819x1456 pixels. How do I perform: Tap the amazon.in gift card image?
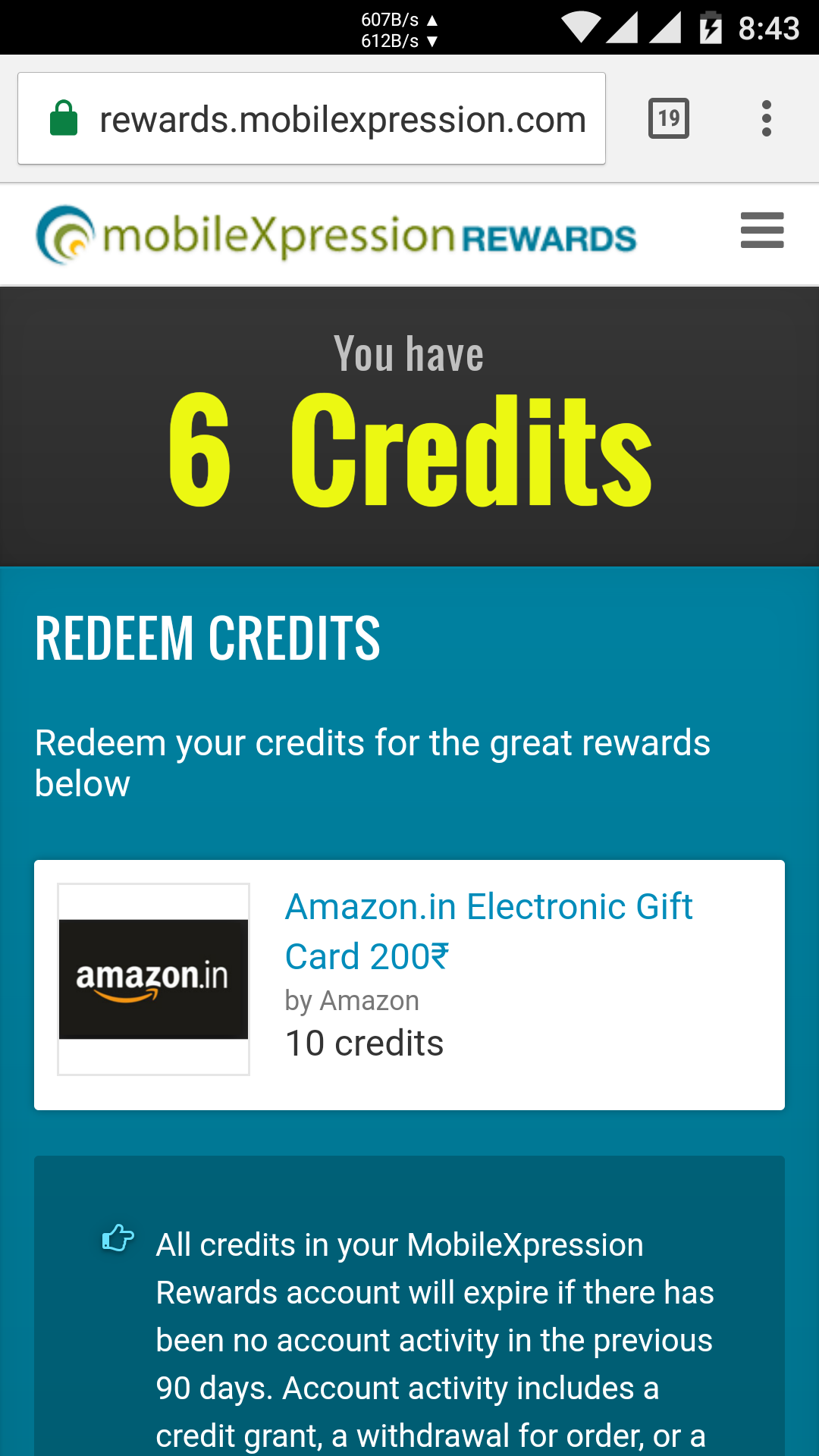153,979
